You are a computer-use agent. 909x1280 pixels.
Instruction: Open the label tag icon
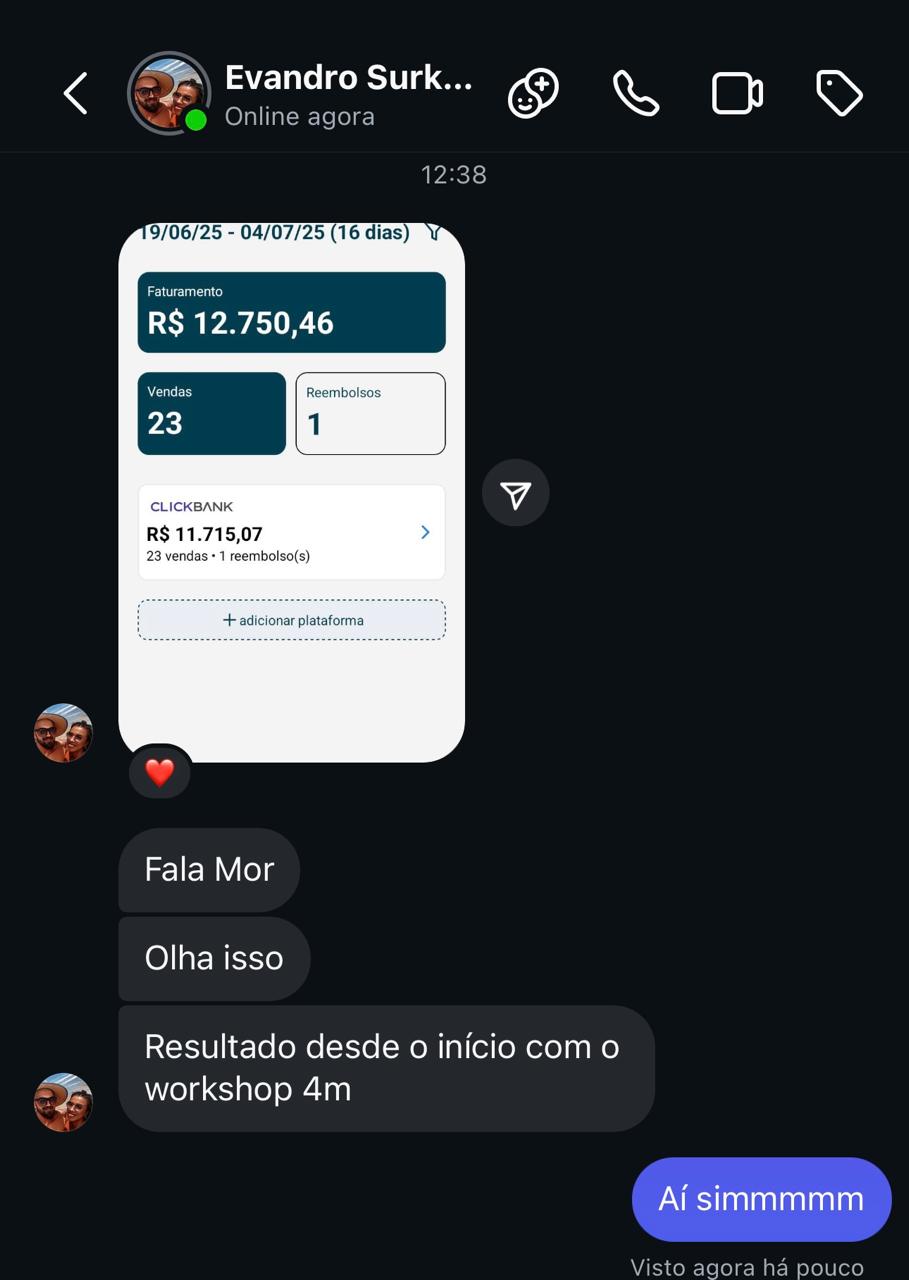[839, 94]
